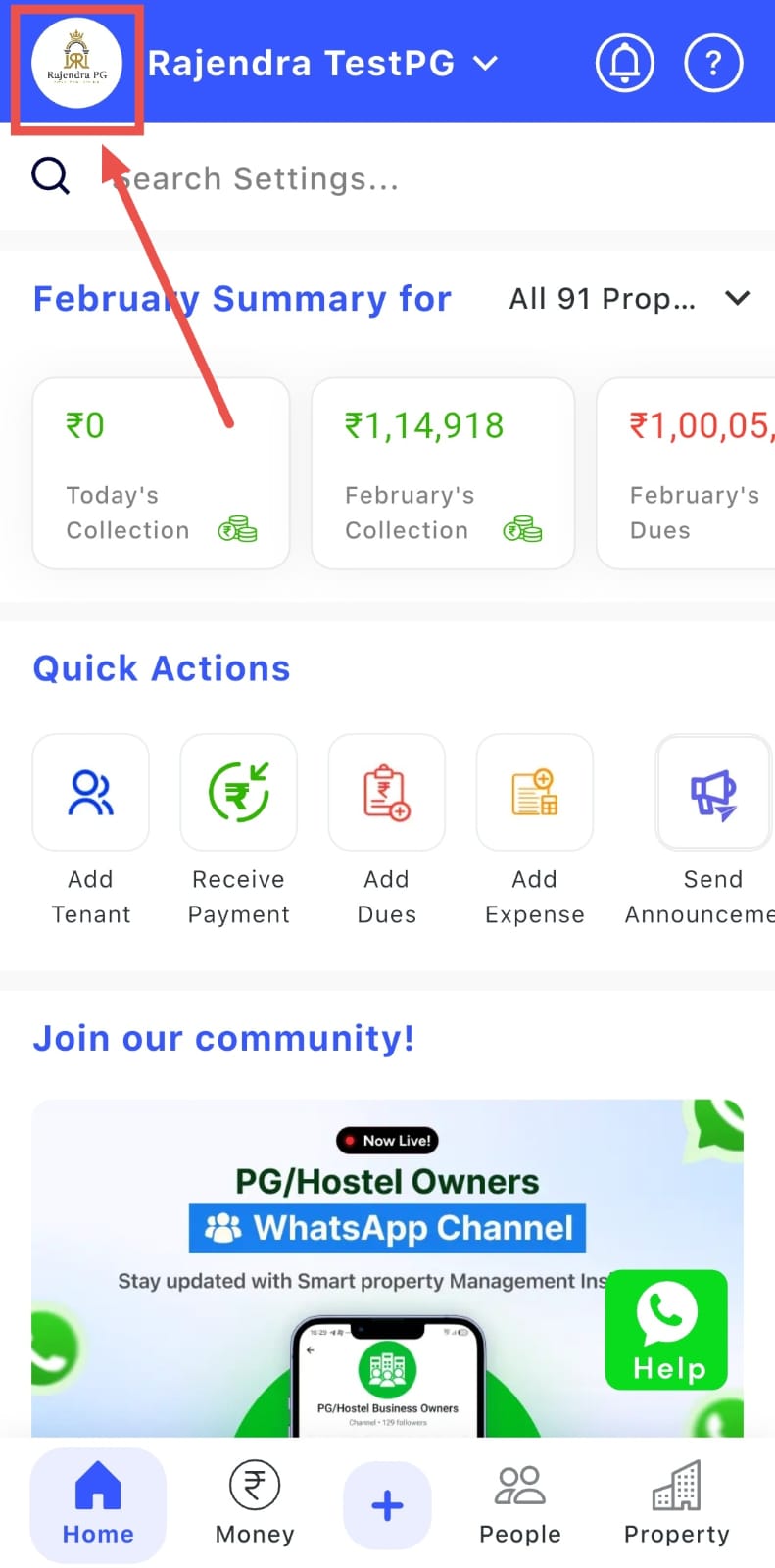Image resolution: width=775 pixels, height=1568 pixels.
Task: Open the notifications bell
Action: (x=624, y=65)
